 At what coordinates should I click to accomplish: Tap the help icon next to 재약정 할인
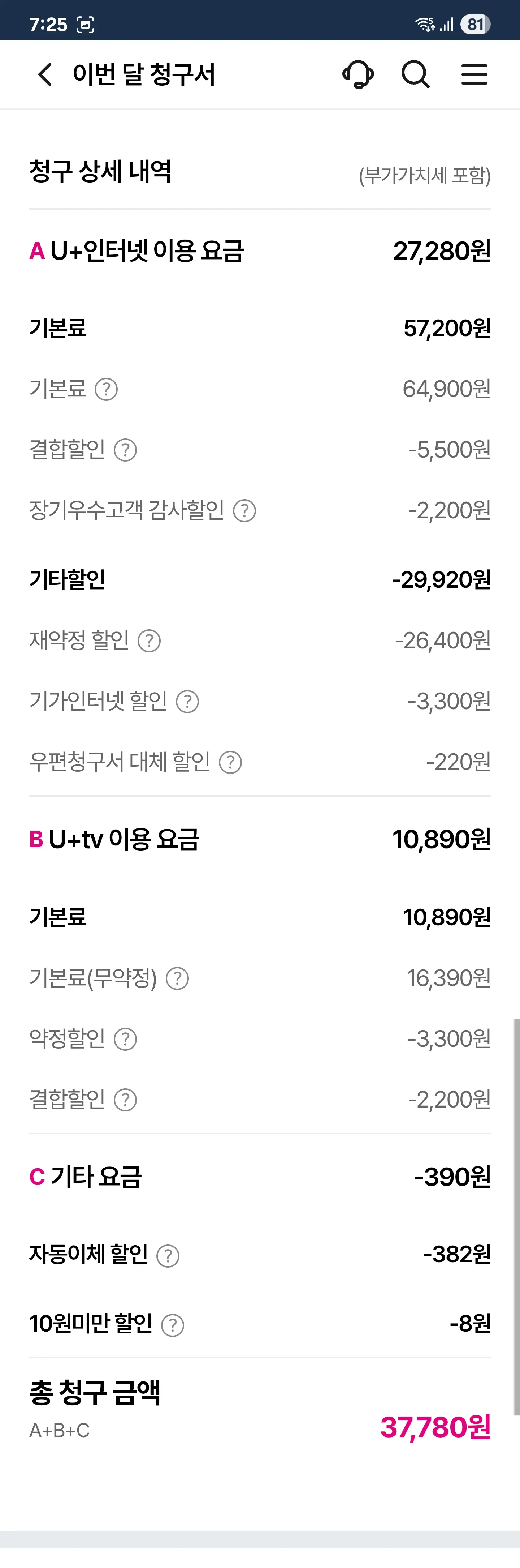pos(149,641)
